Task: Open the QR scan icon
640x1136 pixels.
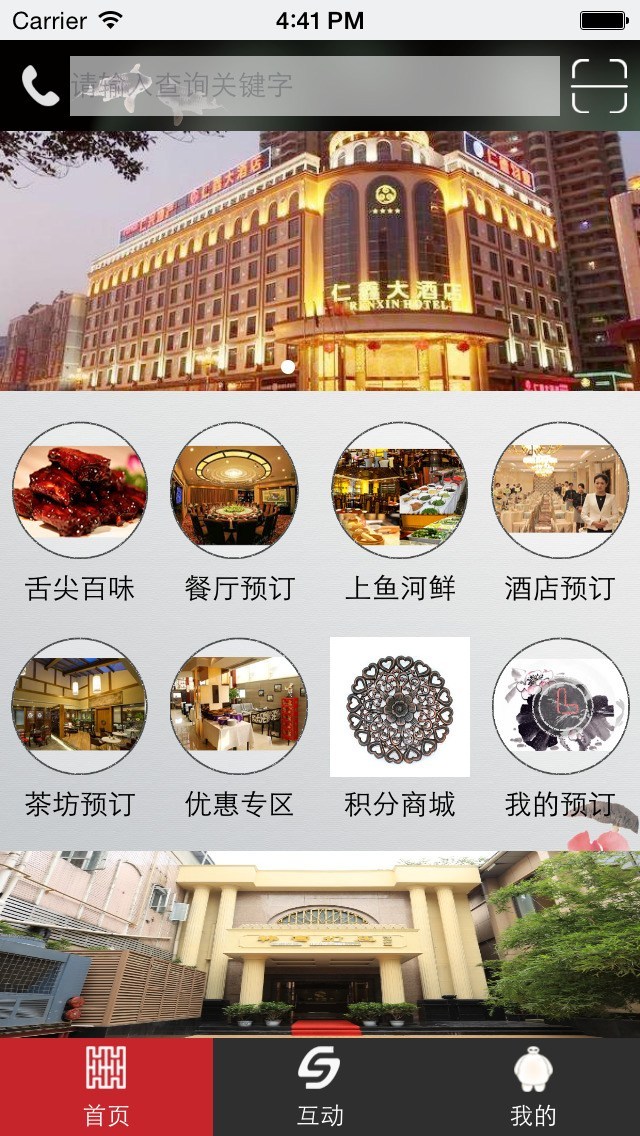Action: point(599,86)
